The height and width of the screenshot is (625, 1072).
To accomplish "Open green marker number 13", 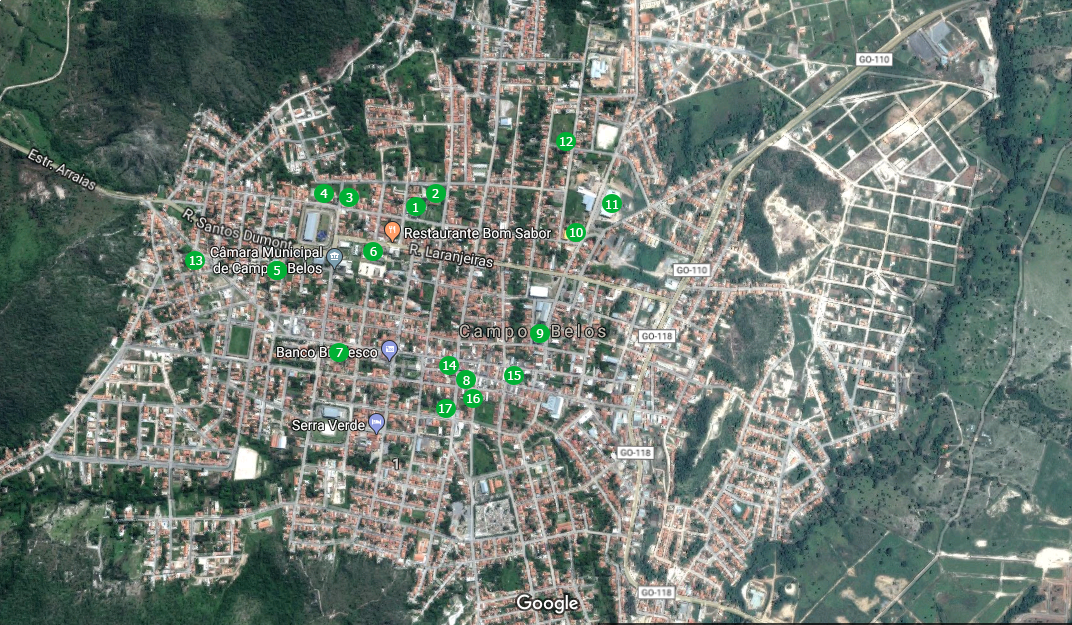I will pos(195,261).
